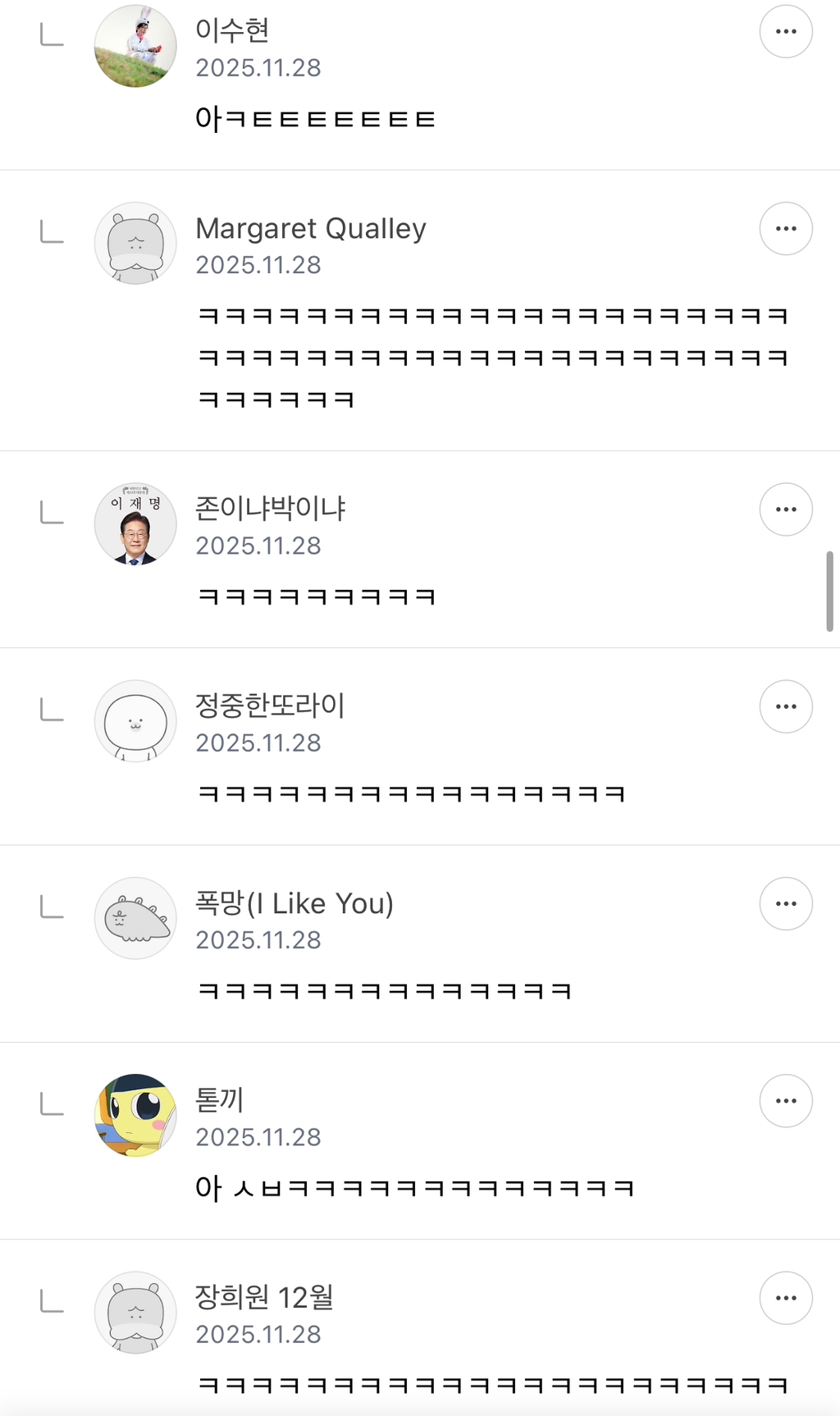840x1416 pixels.
Task: Open the three-dot menu on 장희원 12월's comment
Action: click(x=786, y=1298)
